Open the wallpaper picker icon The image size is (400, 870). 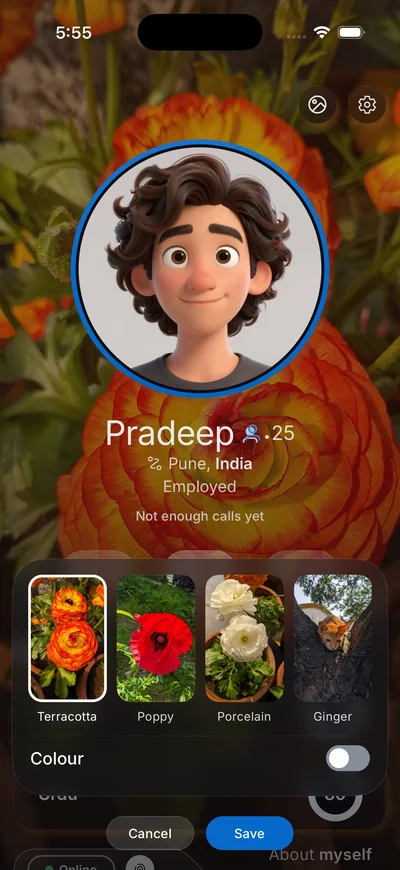[x=317, y=104]
